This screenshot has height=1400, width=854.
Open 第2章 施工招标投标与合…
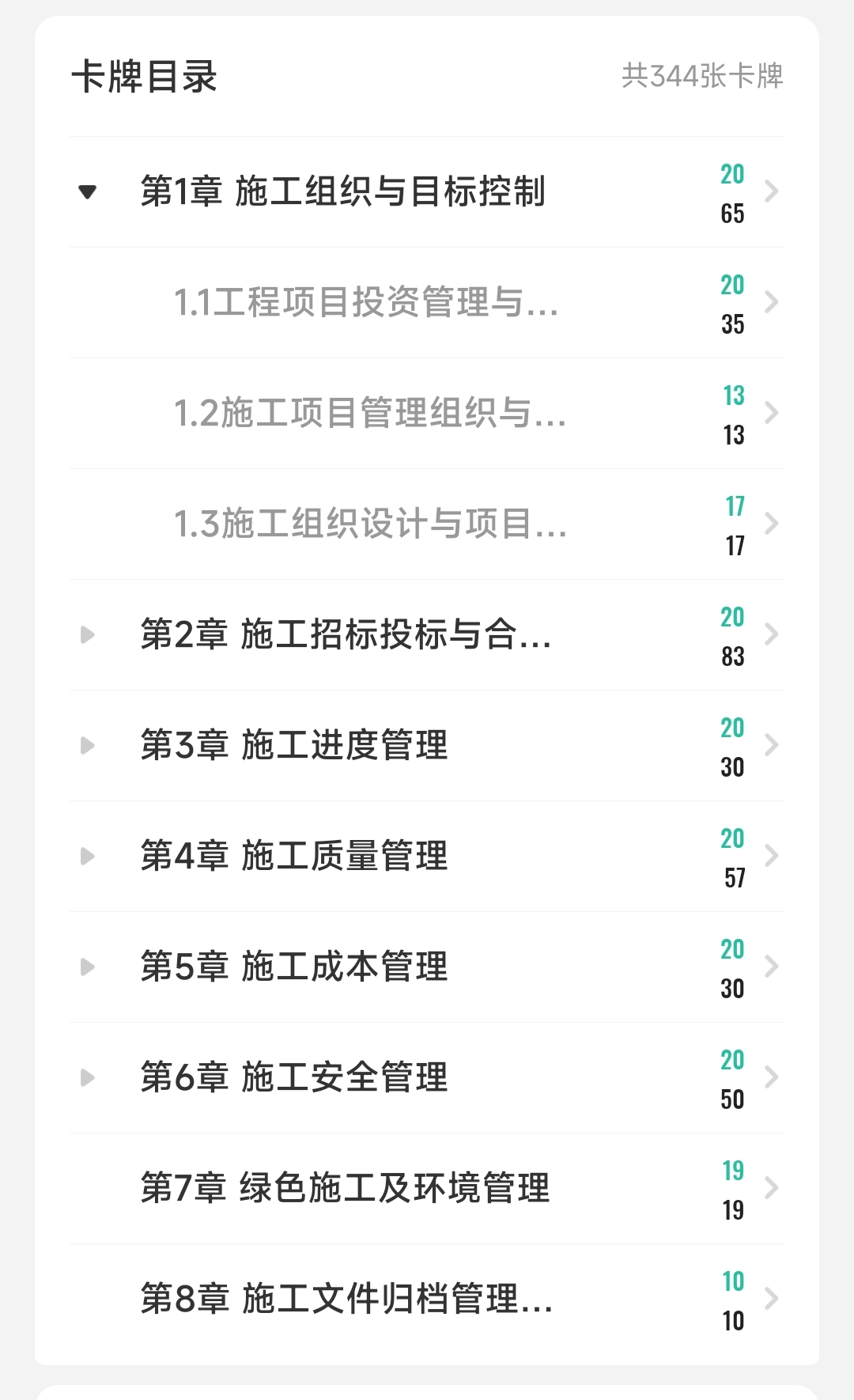pos(427,635)
